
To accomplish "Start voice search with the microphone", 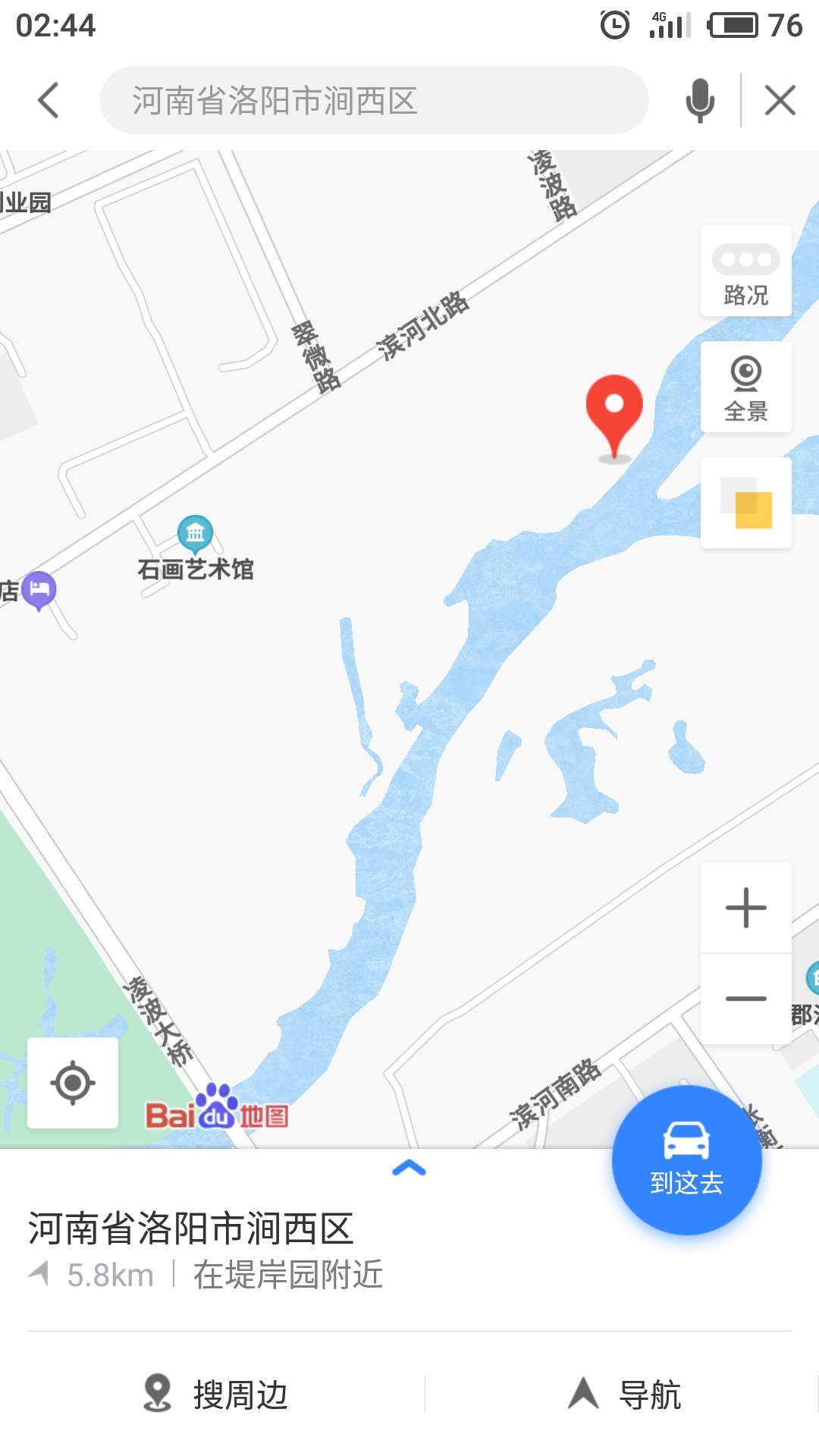I will coord(700,100).
